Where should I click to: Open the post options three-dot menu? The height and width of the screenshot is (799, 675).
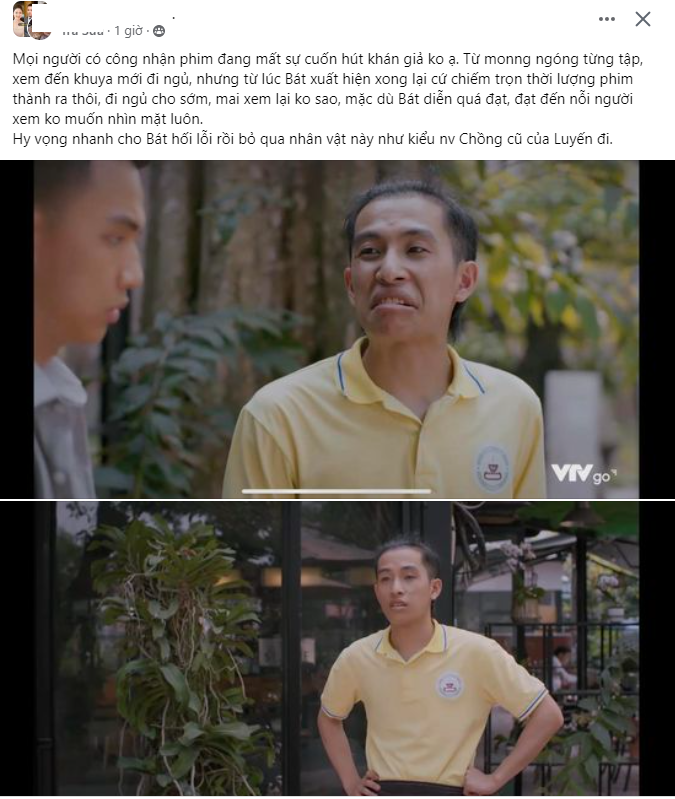607,19
